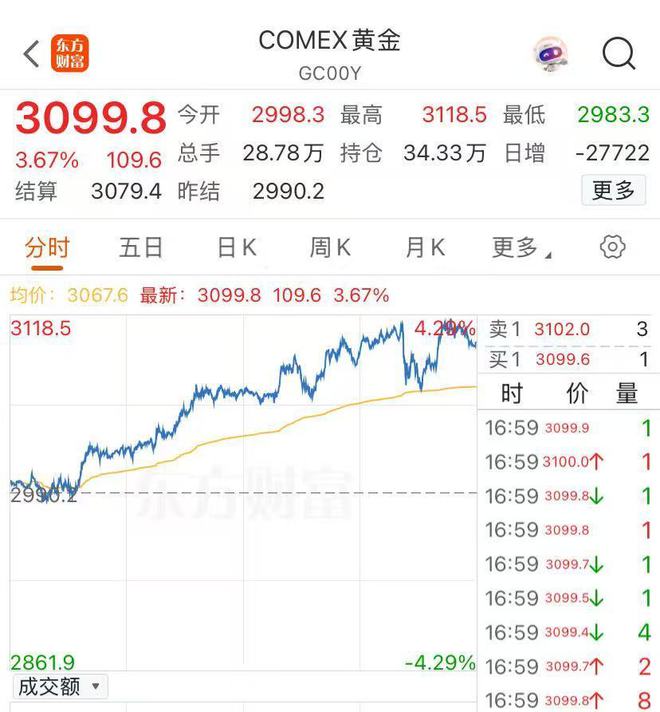660x712 pixels.
Task: Switch to the 五日 tab
Action: tap(140, 247)
